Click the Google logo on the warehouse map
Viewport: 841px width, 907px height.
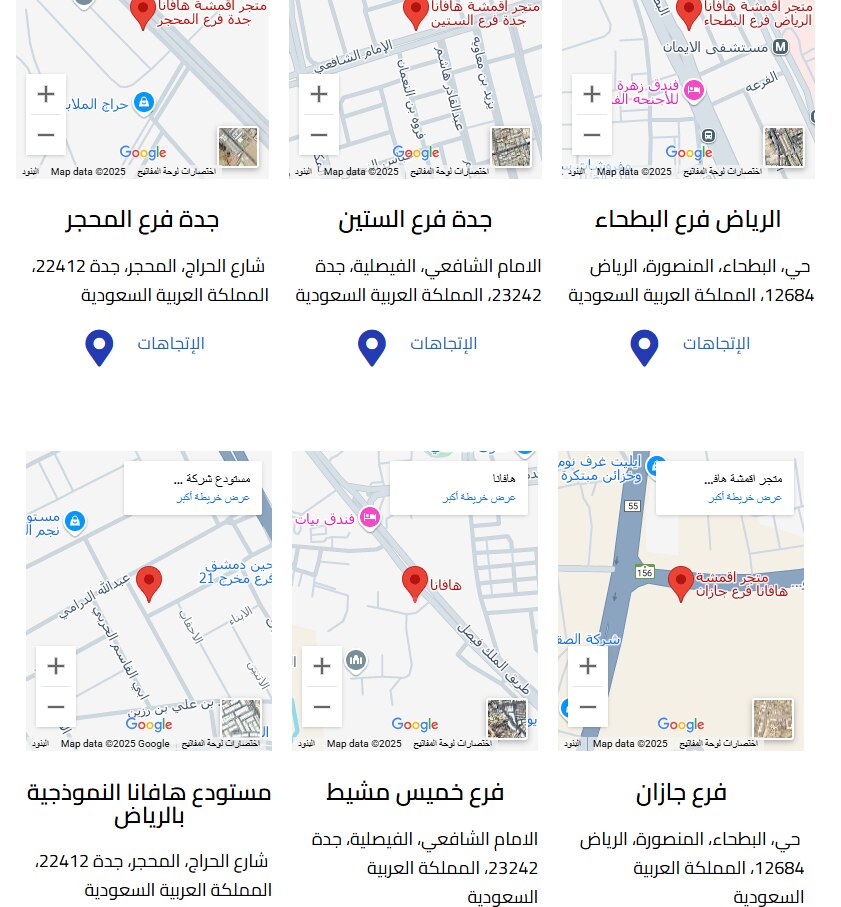pyautogui.click(x=148, y=723)
